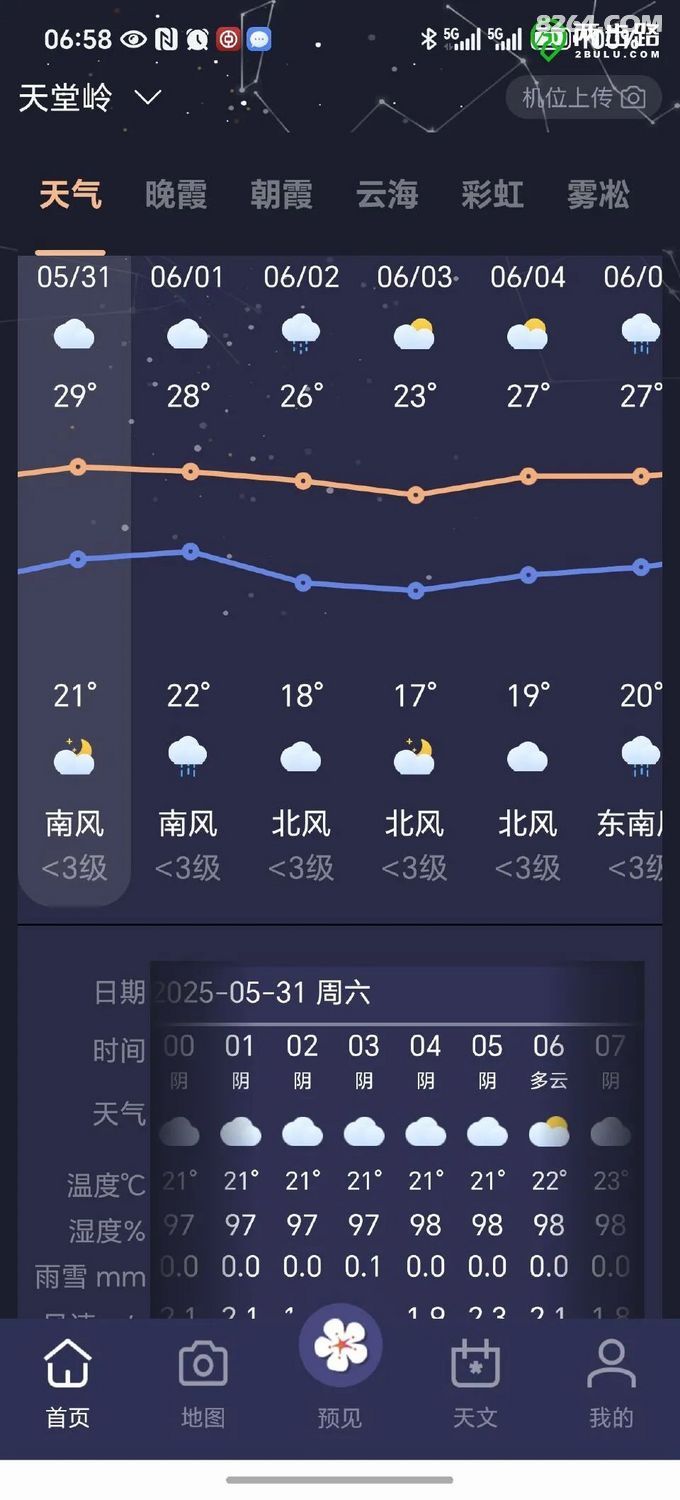
Task: Select the 05/31 forecast column
Action: click(x=74, y=580)
